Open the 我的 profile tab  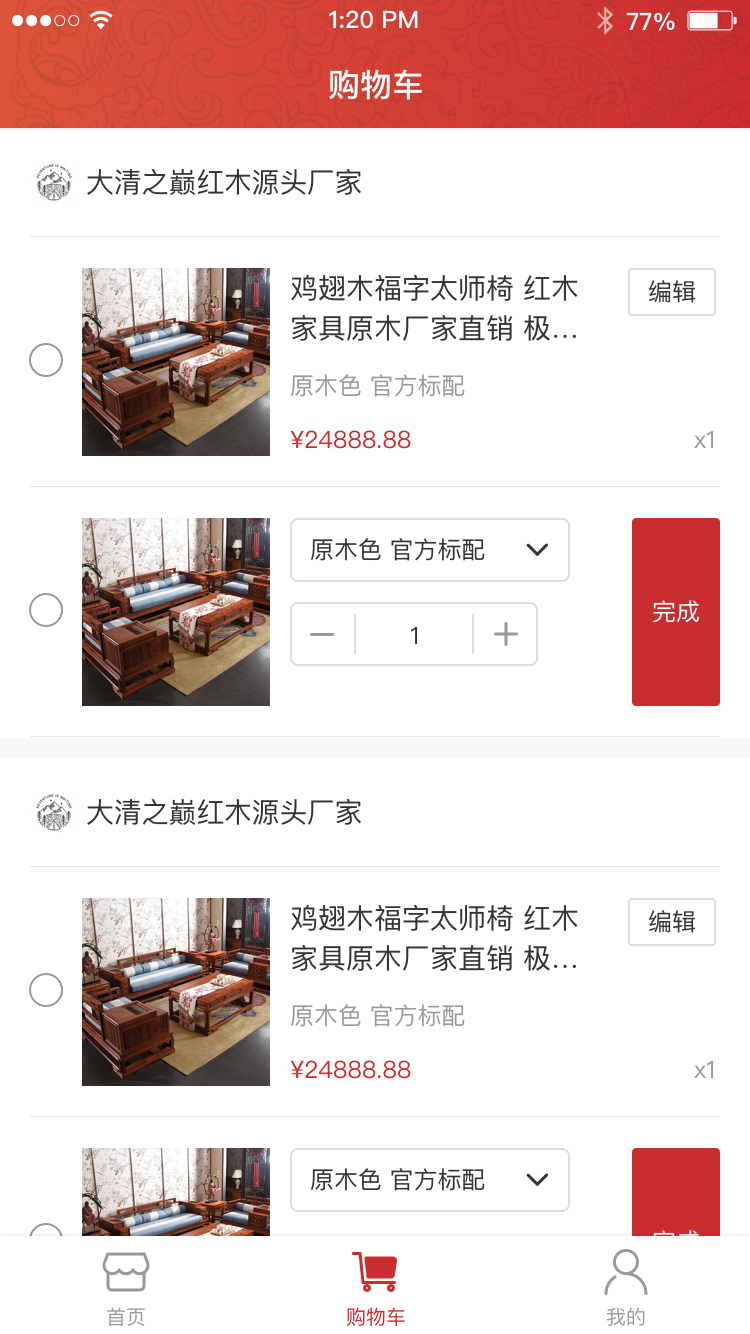pos(626,1288)
